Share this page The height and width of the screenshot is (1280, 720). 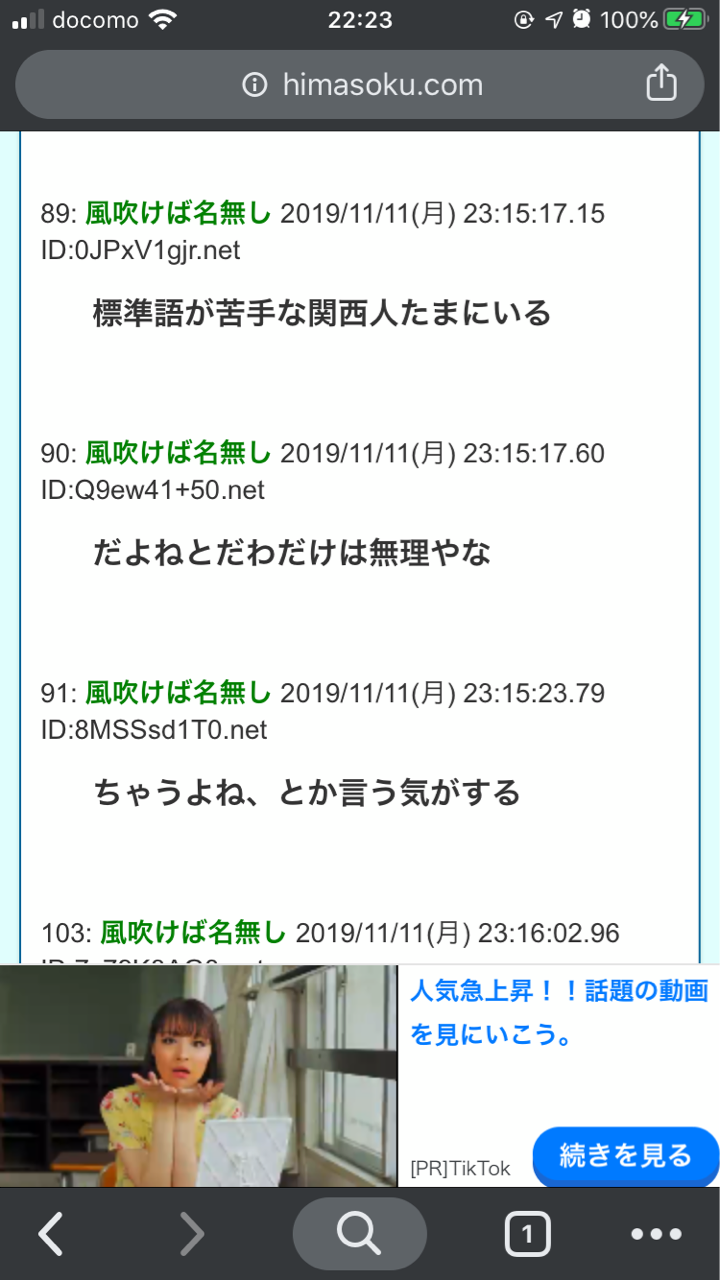pos(661,84)
